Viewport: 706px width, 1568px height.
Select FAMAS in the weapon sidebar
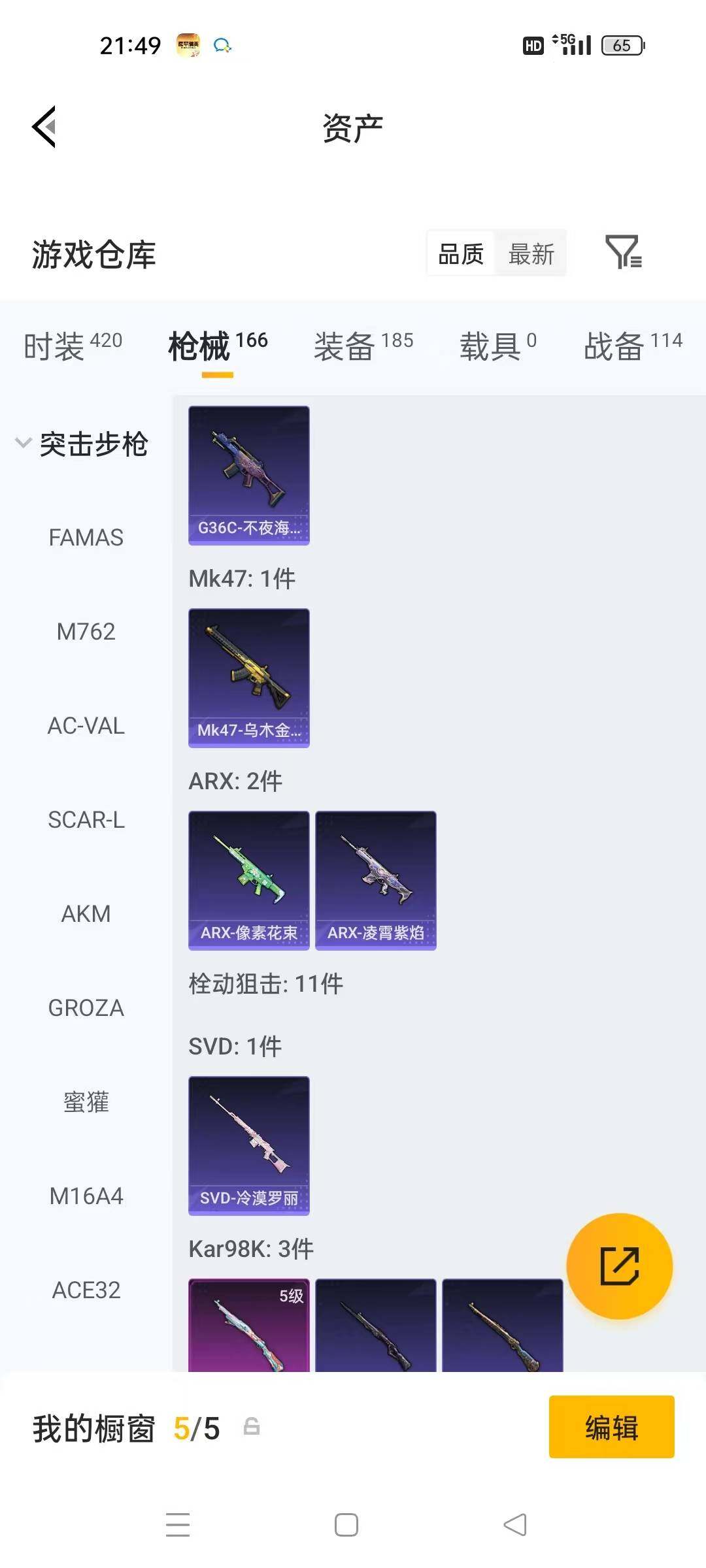pos(86,538)
